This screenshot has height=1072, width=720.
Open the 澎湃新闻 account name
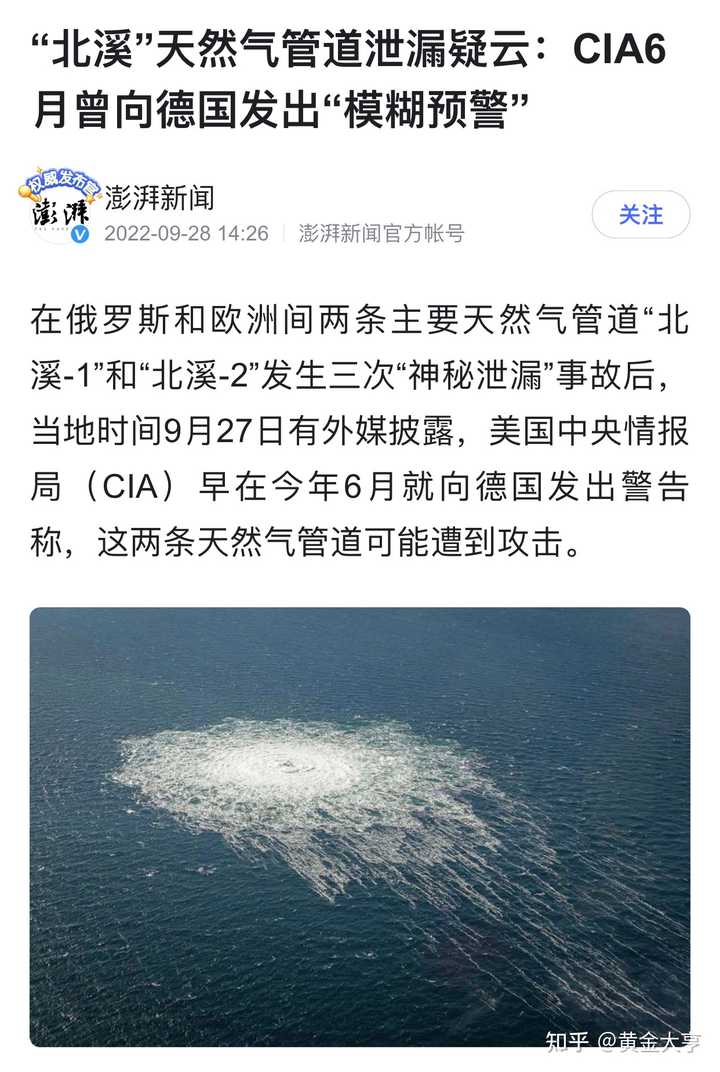click(x=159, y=197)
